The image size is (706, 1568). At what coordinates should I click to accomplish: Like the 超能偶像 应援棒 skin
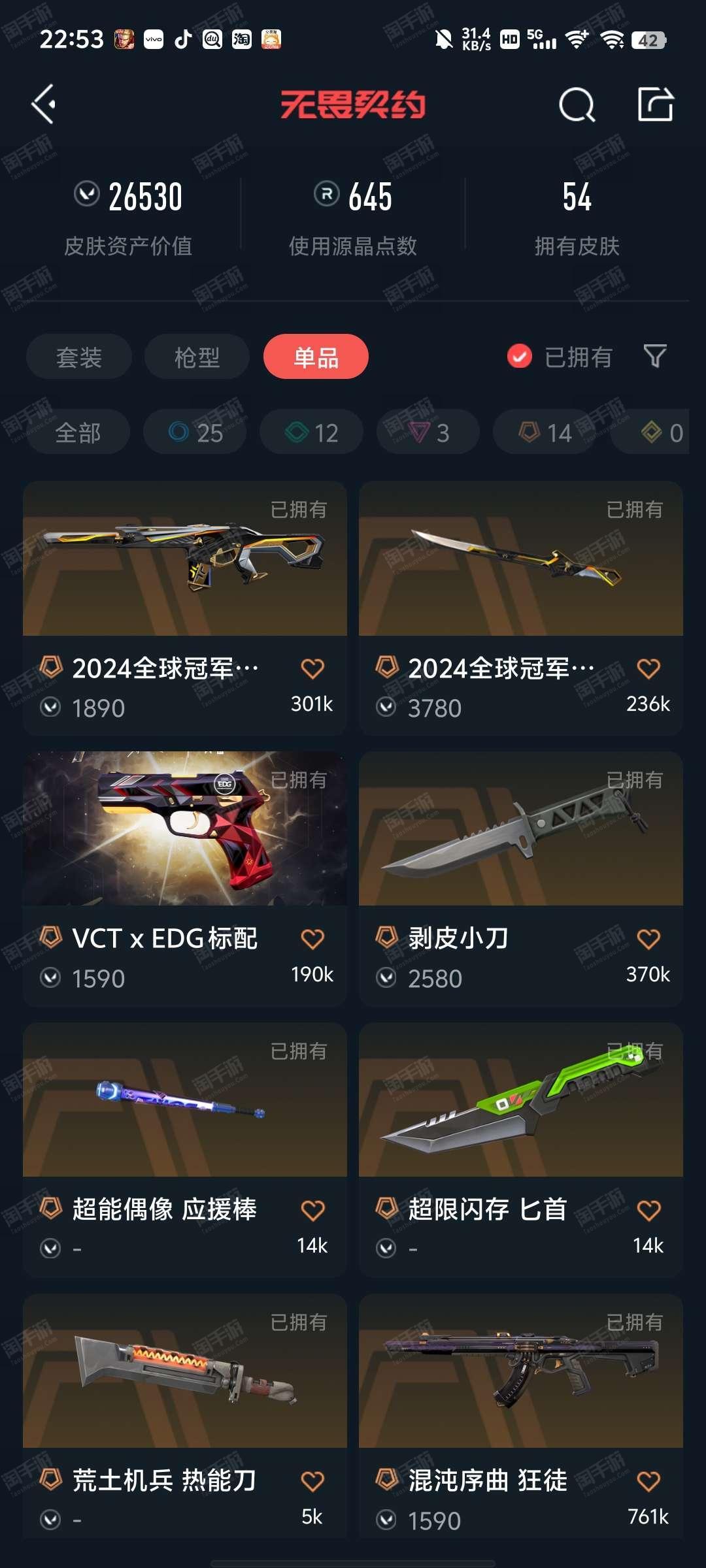[x=312, y=1211]
